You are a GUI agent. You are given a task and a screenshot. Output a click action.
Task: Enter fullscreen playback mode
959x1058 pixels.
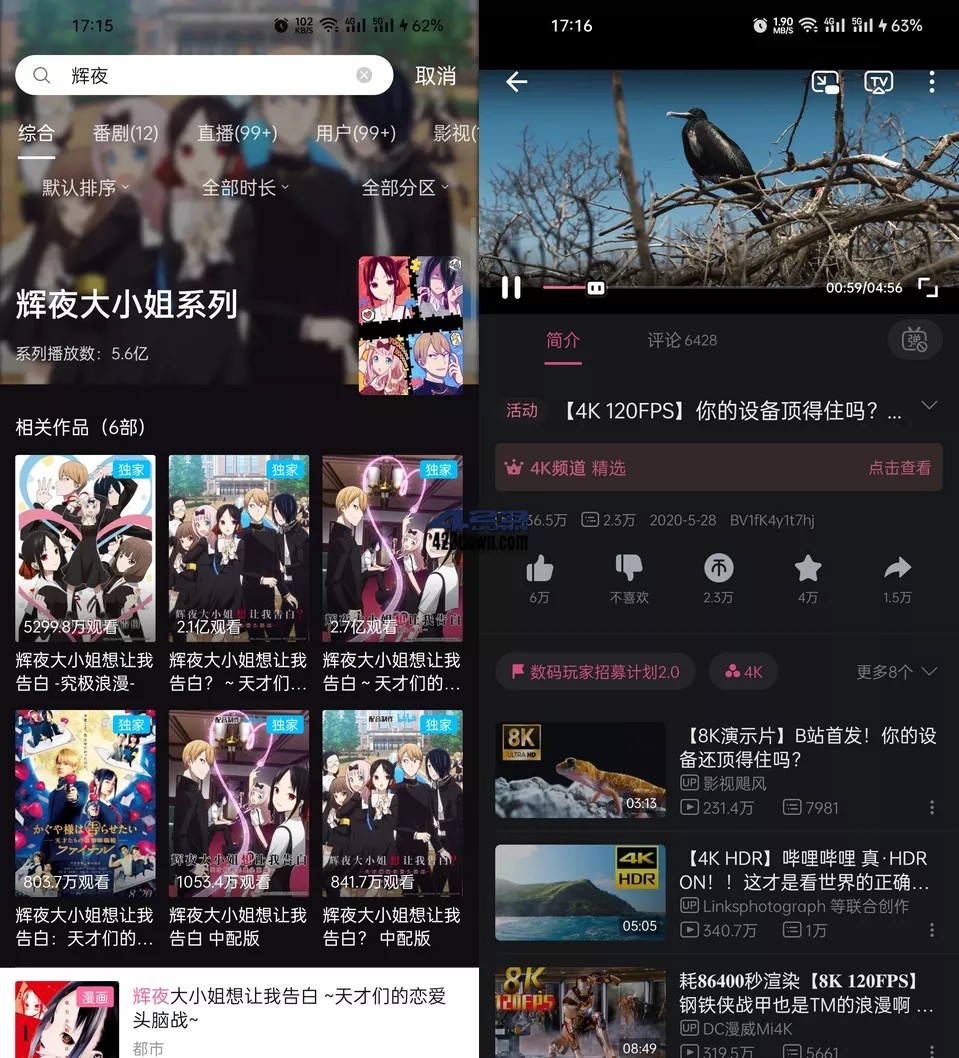pos(929,288)
